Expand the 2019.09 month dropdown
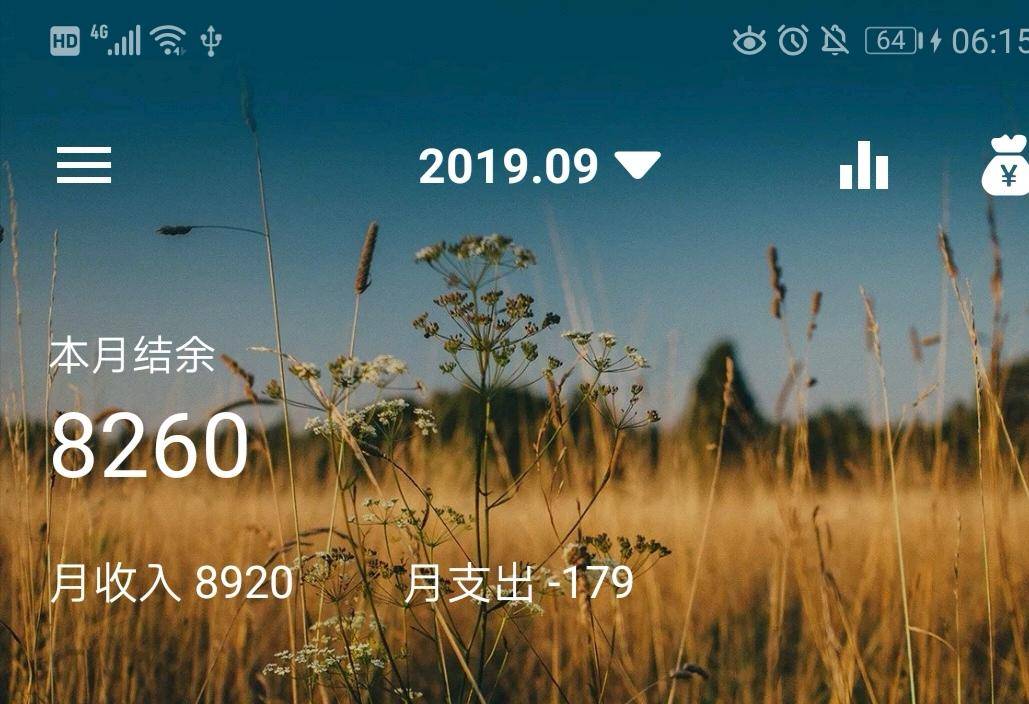This screenshot has height=704, width=1029. point(540,166)
